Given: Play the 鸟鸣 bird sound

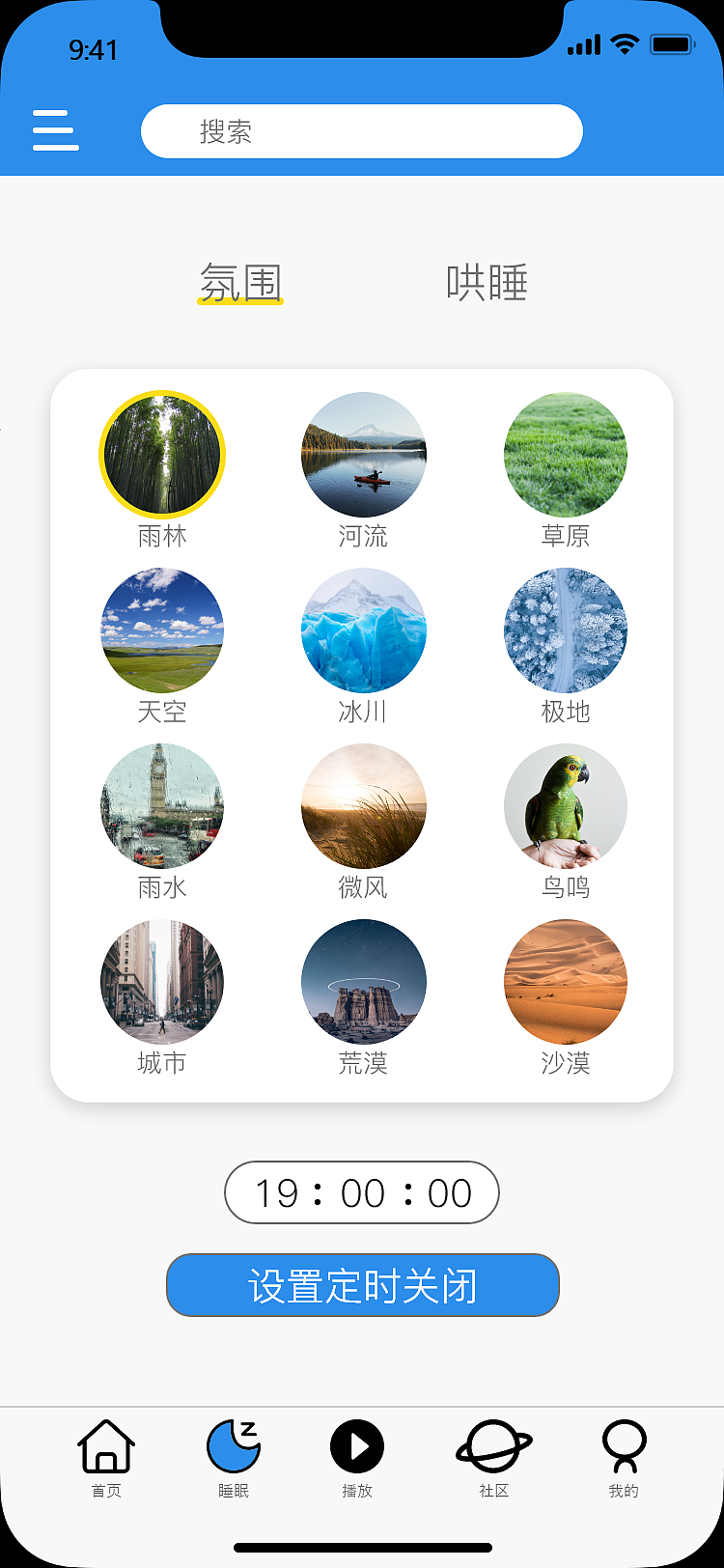Looking at the screenshot, I should tap(566, 805).
